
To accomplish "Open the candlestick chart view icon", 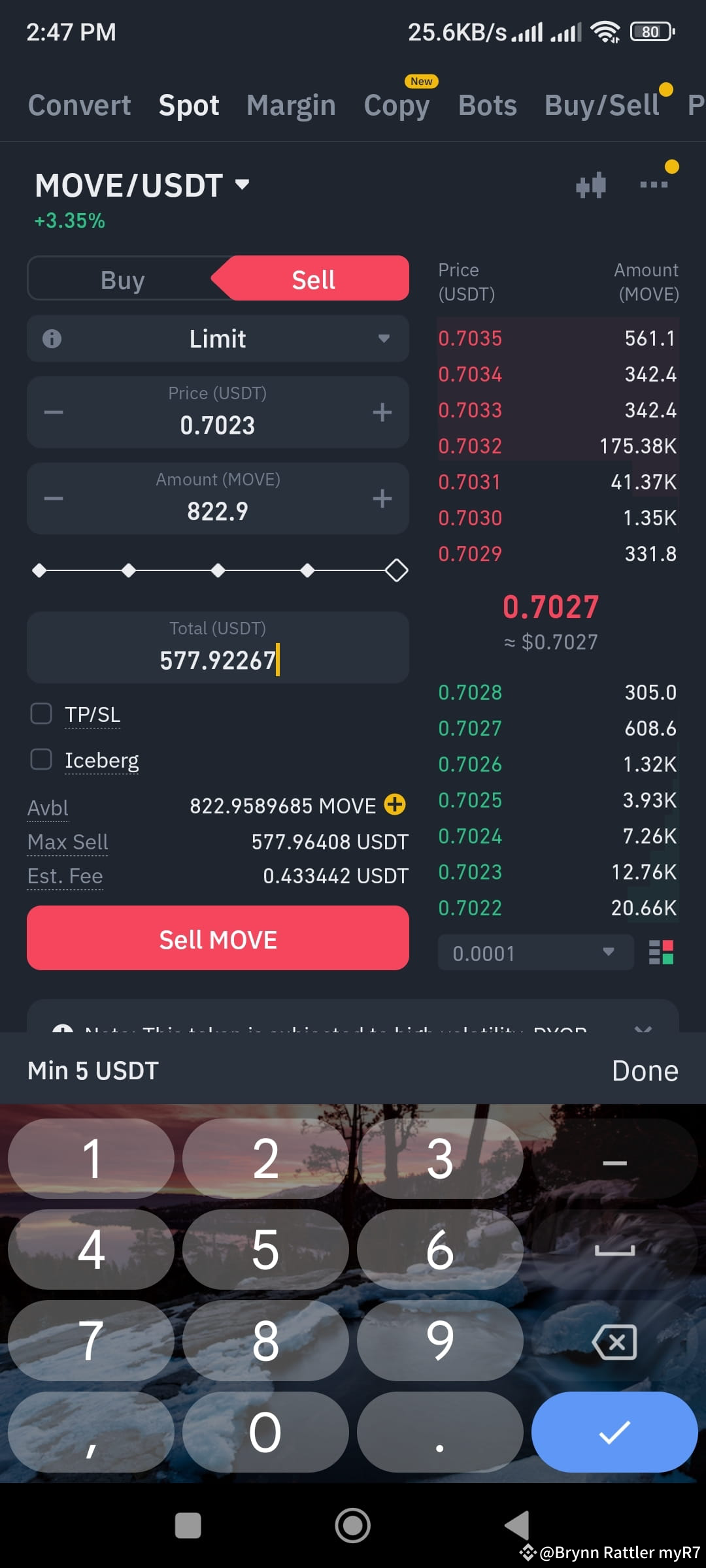I will pyautogui.click(x=592, y=185).
